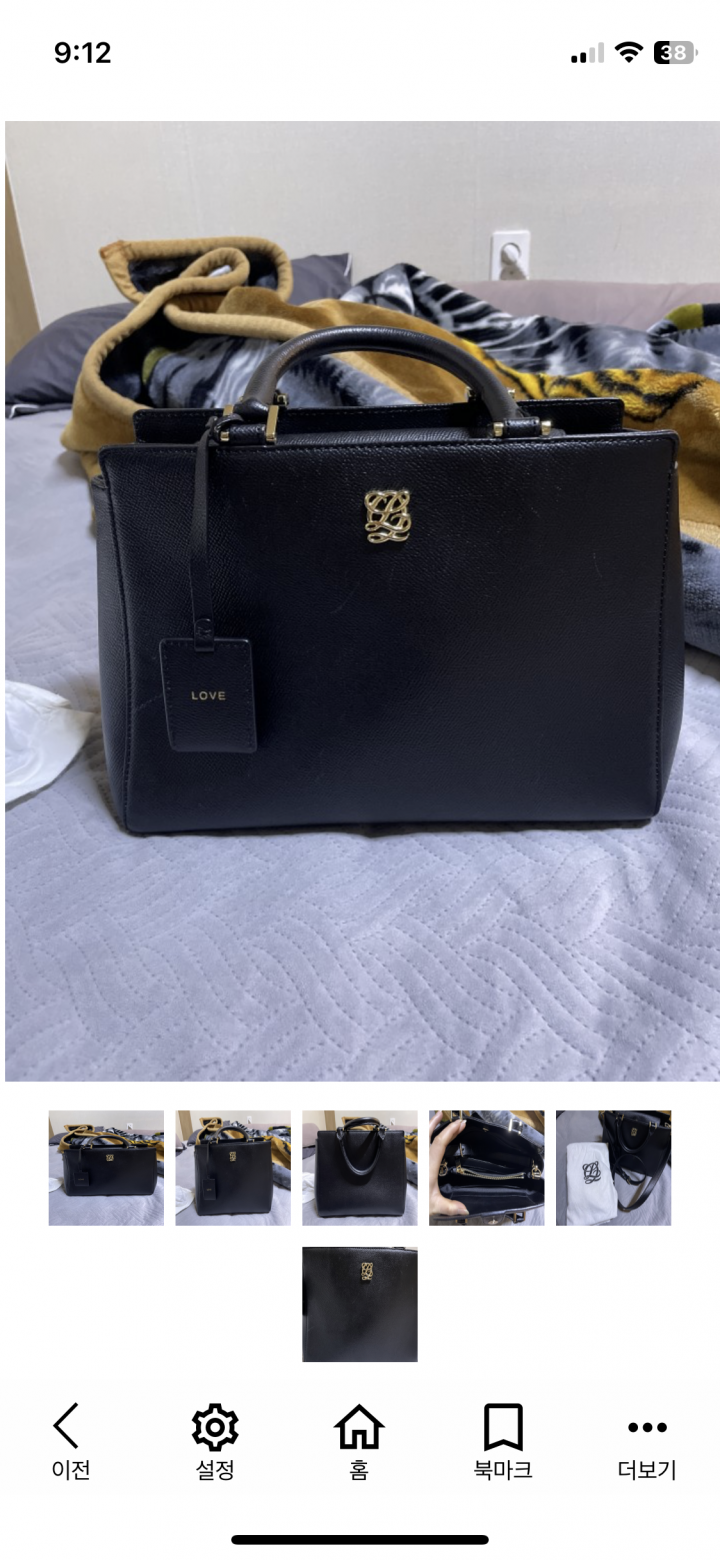This screenshot has width=720, height=1560.
Task: Open the thumbnail showing bag interior
Action: click(x=487, y=1167)
